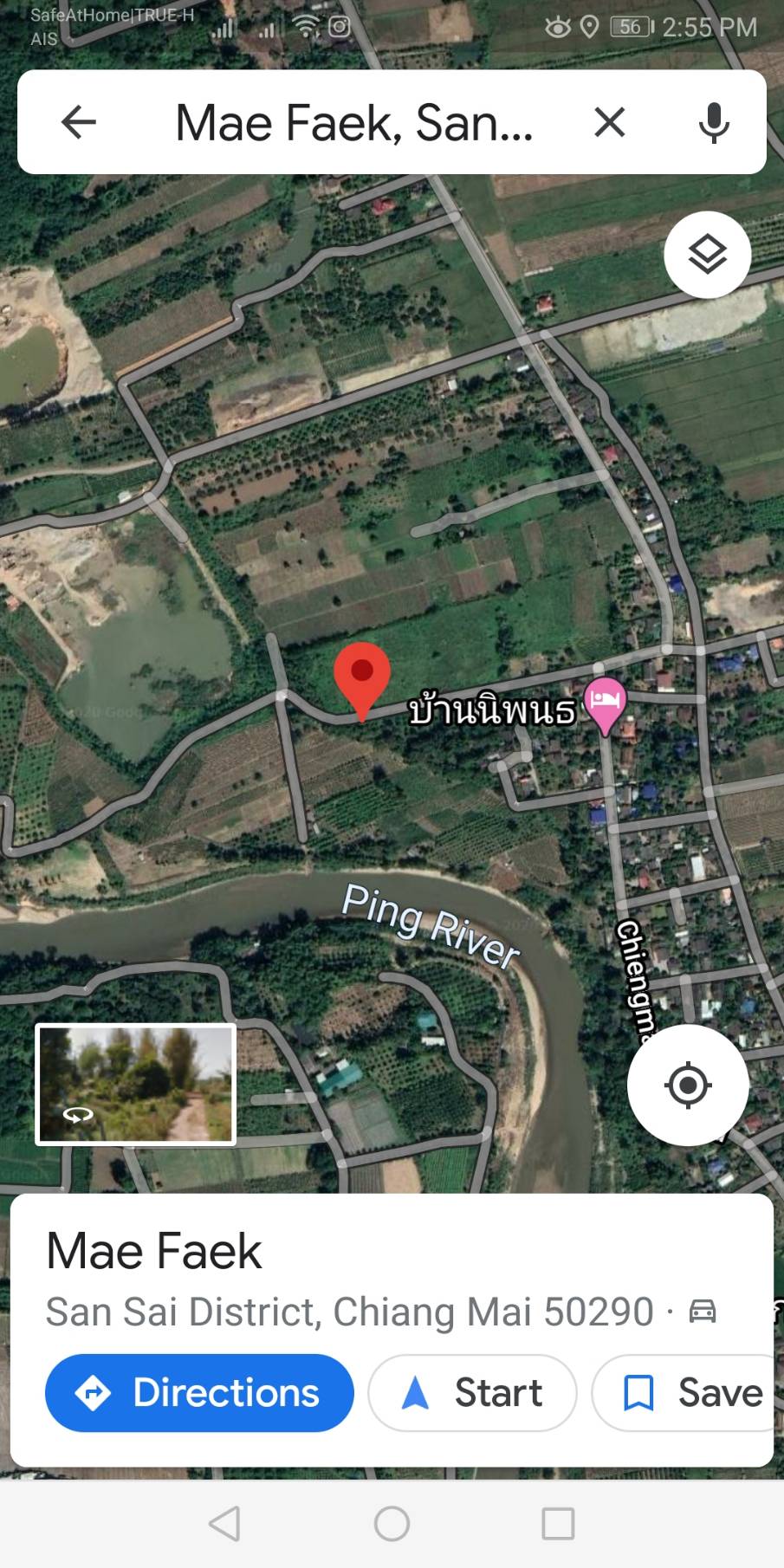The image size is (784, 1568).
Task: Open the Street View thumbnail
Action: 135,1084
